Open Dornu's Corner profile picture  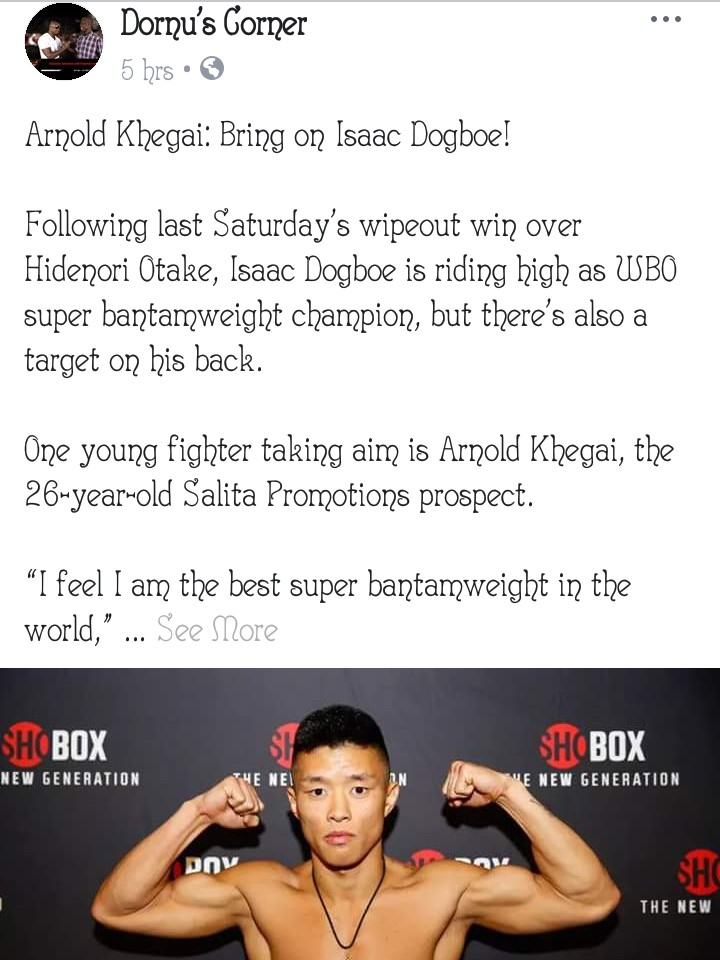tap(63, 43)
